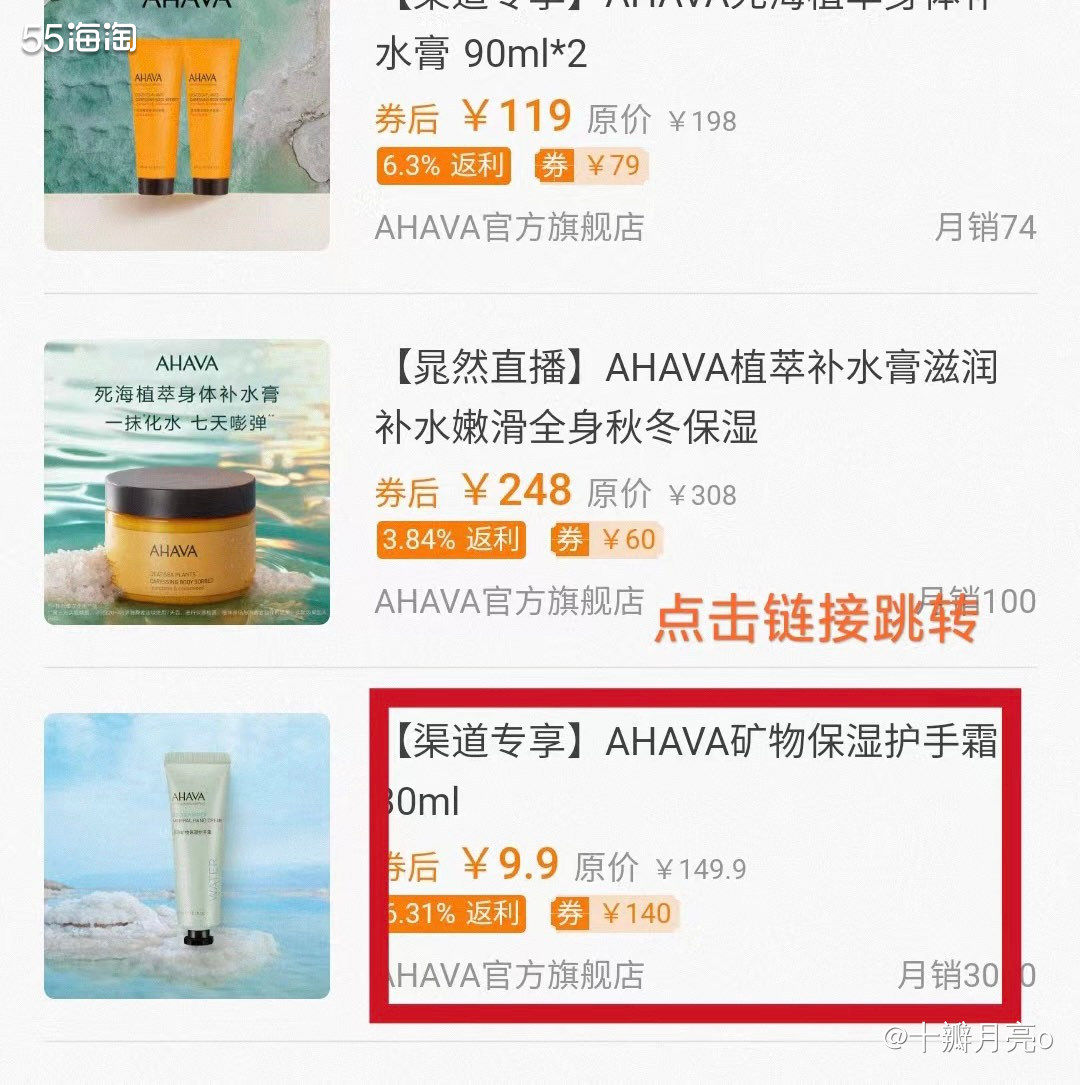
Task: Click the 月销74 sales count label
Action: (990, 228)
